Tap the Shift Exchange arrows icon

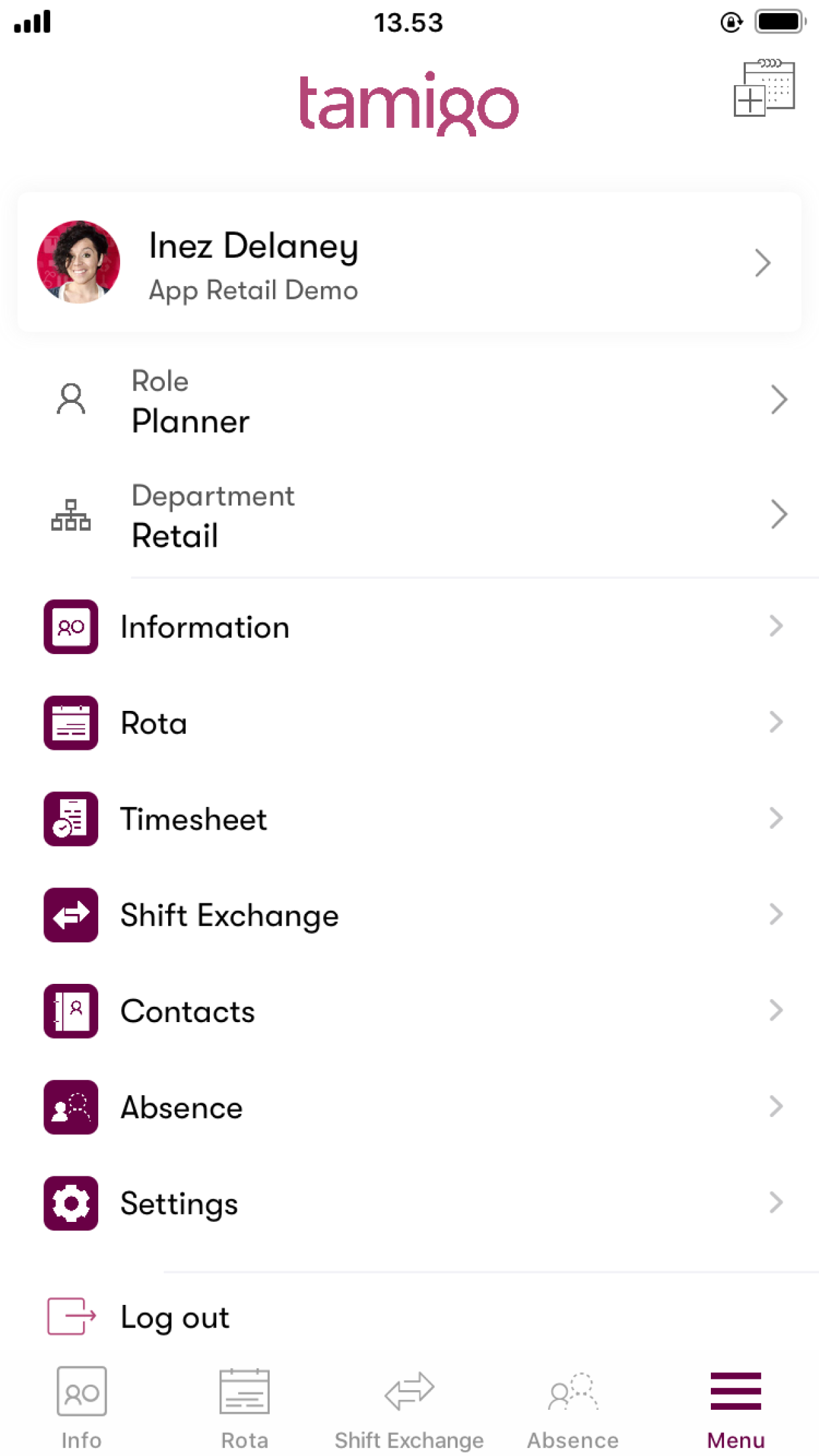70,915
